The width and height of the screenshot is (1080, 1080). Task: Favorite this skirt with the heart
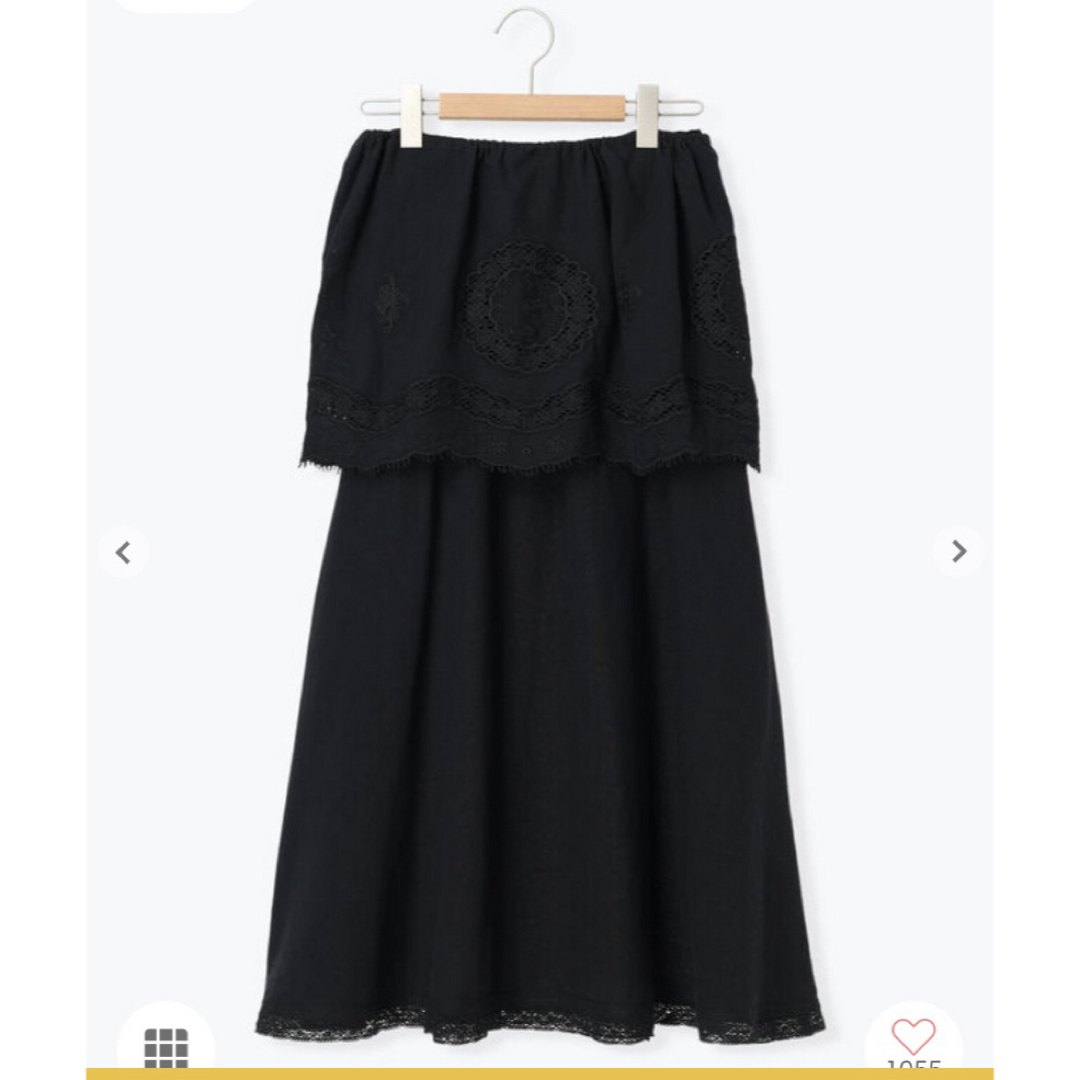click(x=913, y=1036)
